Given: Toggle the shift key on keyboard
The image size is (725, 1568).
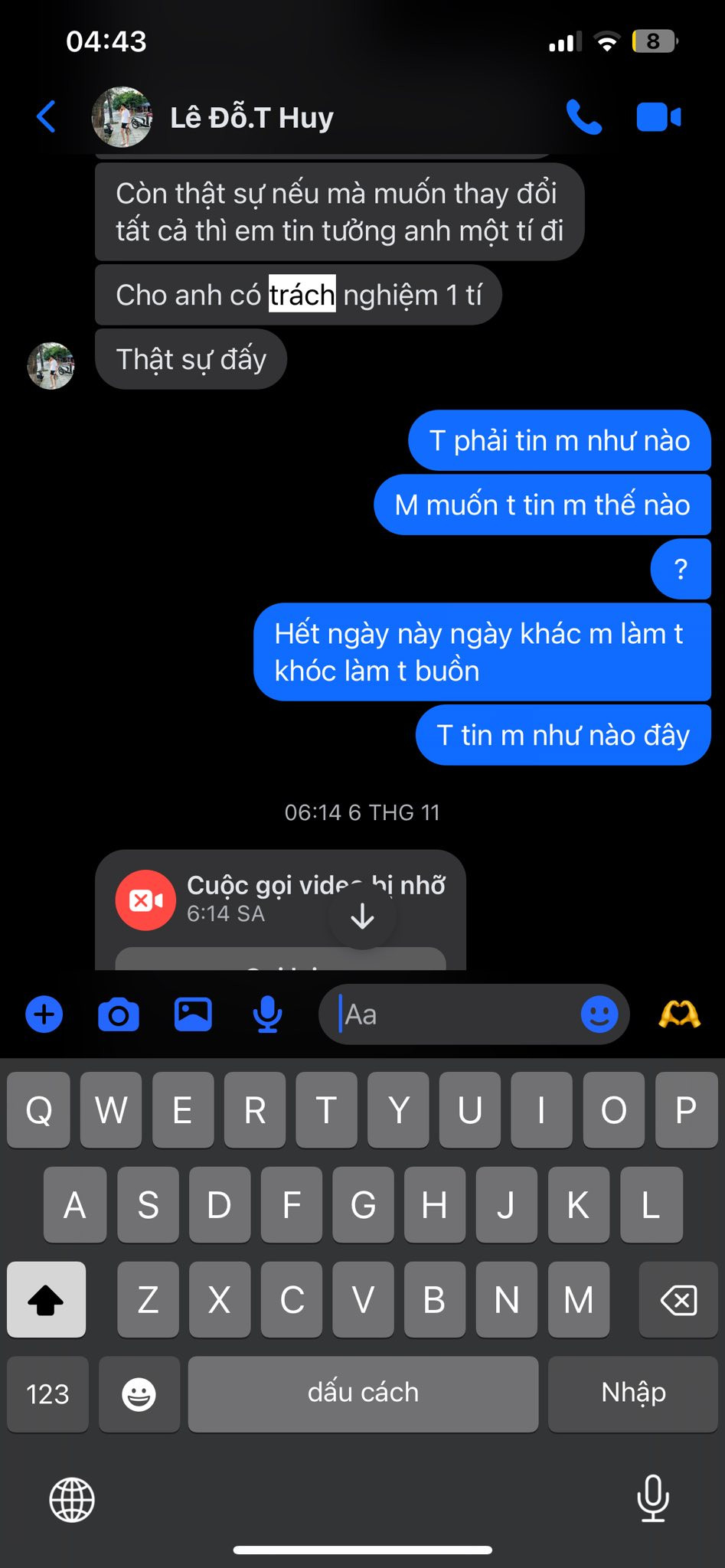Looking at the screenshot, I should [46, 1299].
